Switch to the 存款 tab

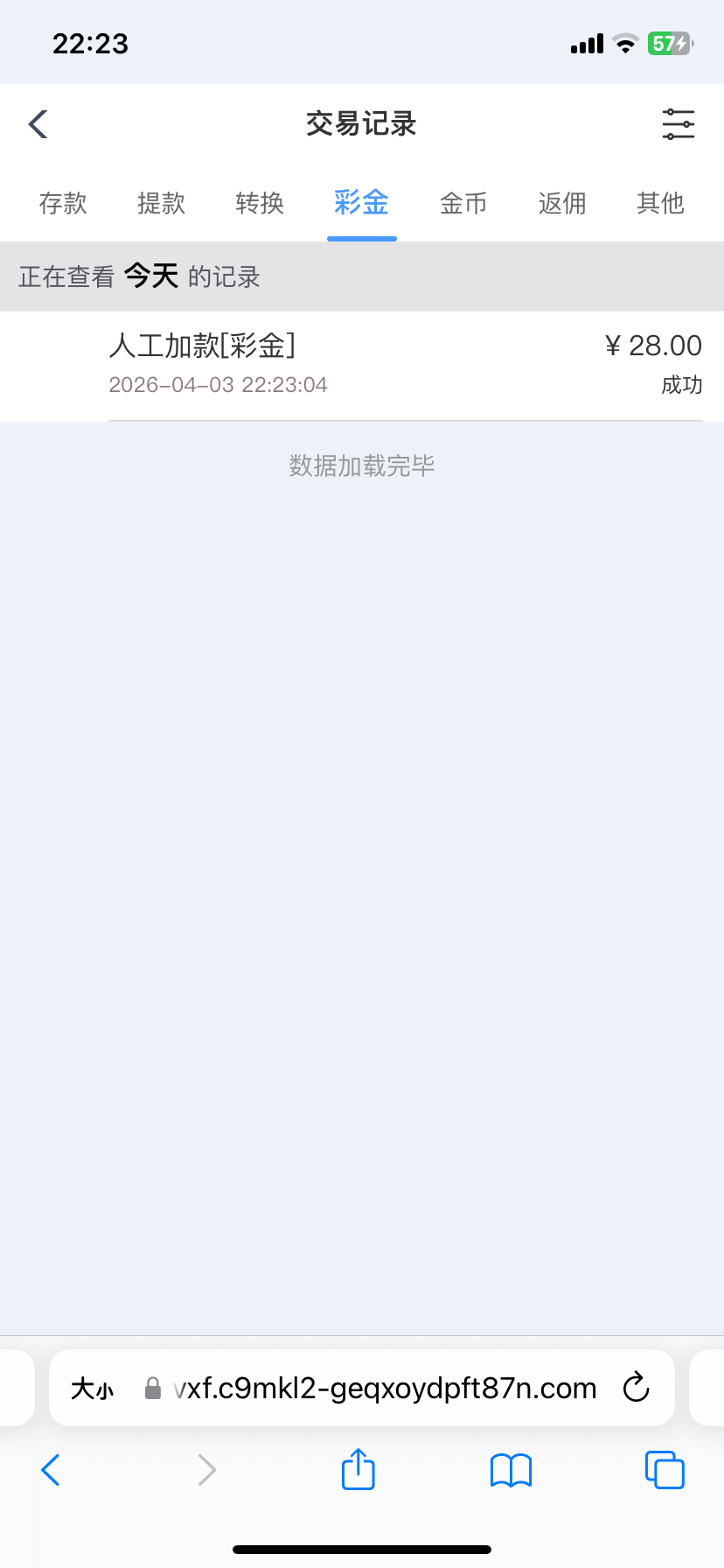pos(63,204)
